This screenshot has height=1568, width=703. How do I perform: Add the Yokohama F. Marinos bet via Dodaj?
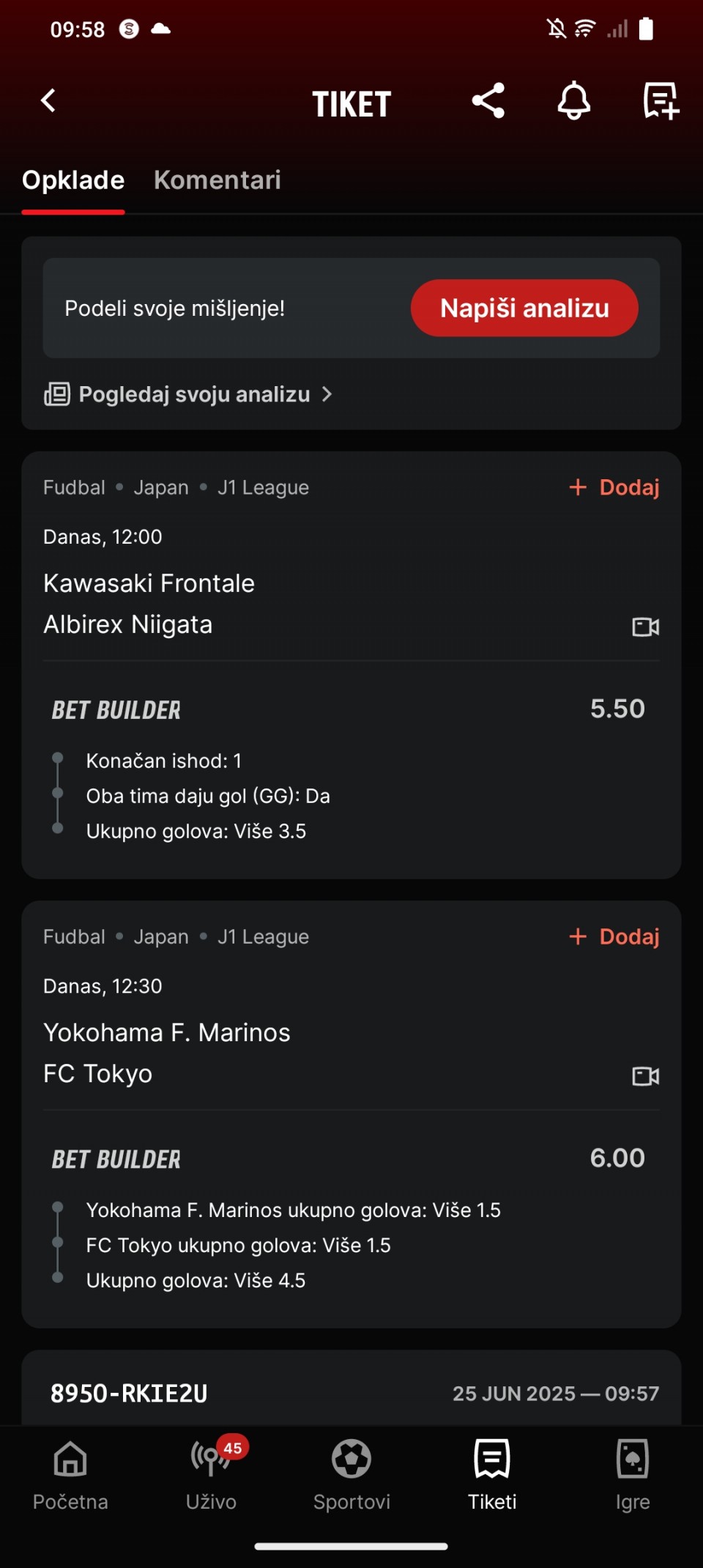pos(614,936)
